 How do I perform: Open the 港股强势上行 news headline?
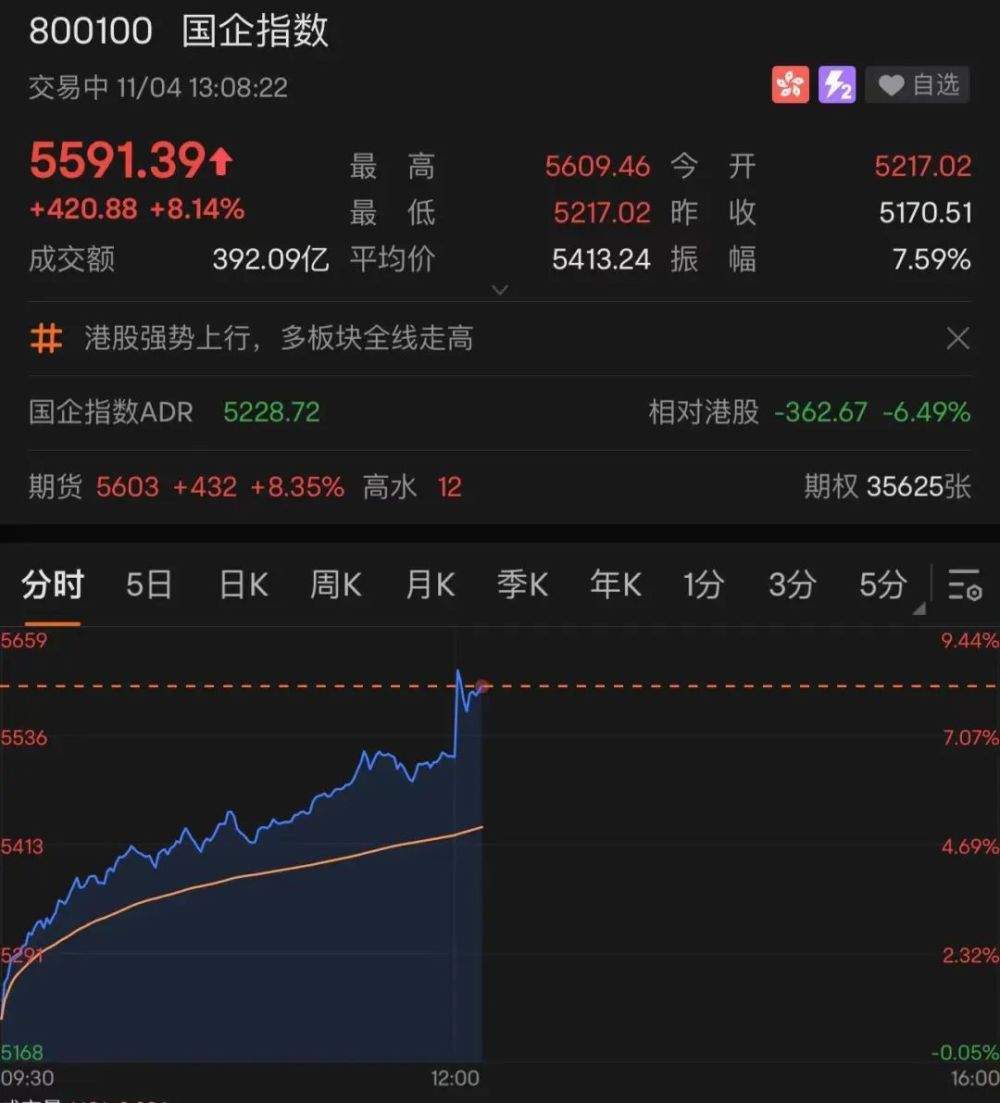[x=278, y=339]
